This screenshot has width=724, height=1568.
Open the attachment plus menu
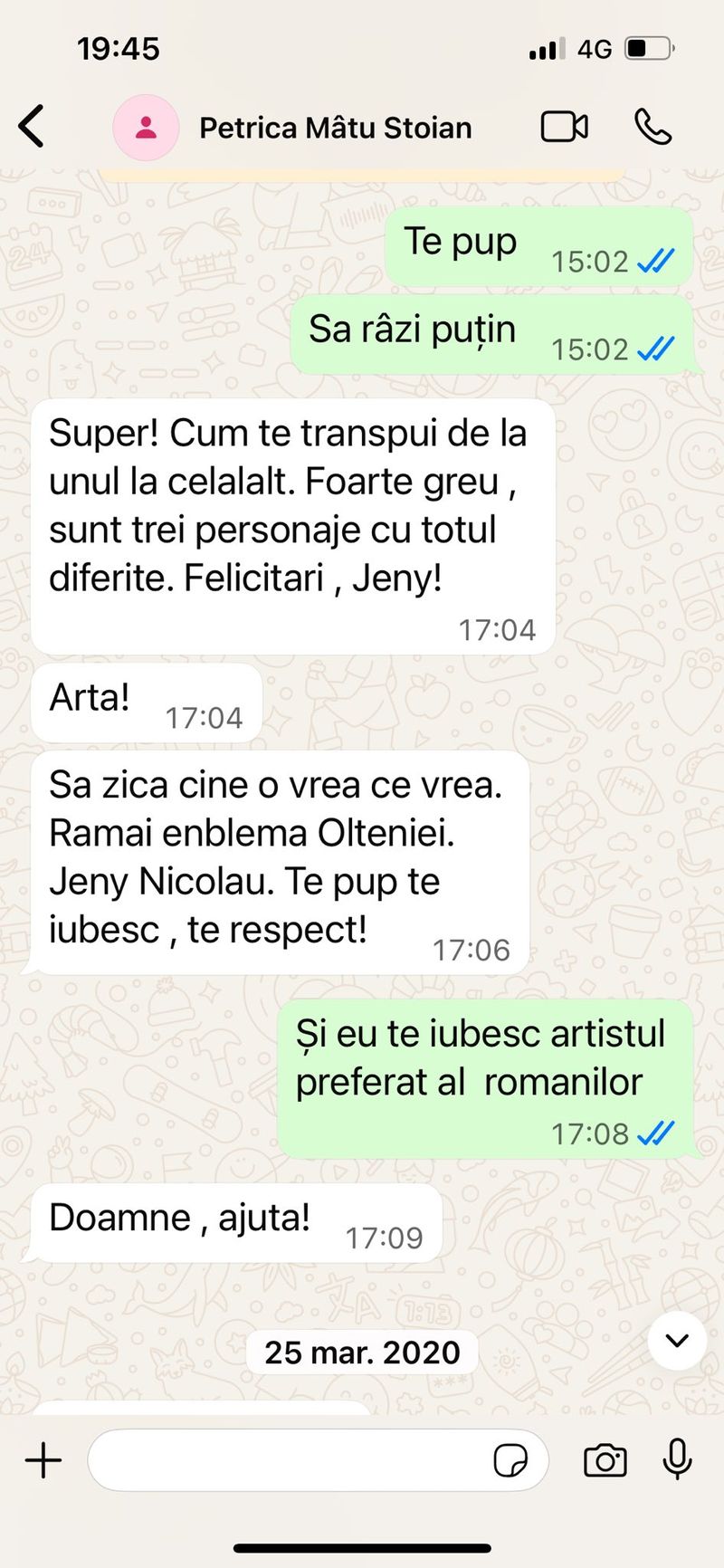pyautogui.click(x=43, y=1460)
